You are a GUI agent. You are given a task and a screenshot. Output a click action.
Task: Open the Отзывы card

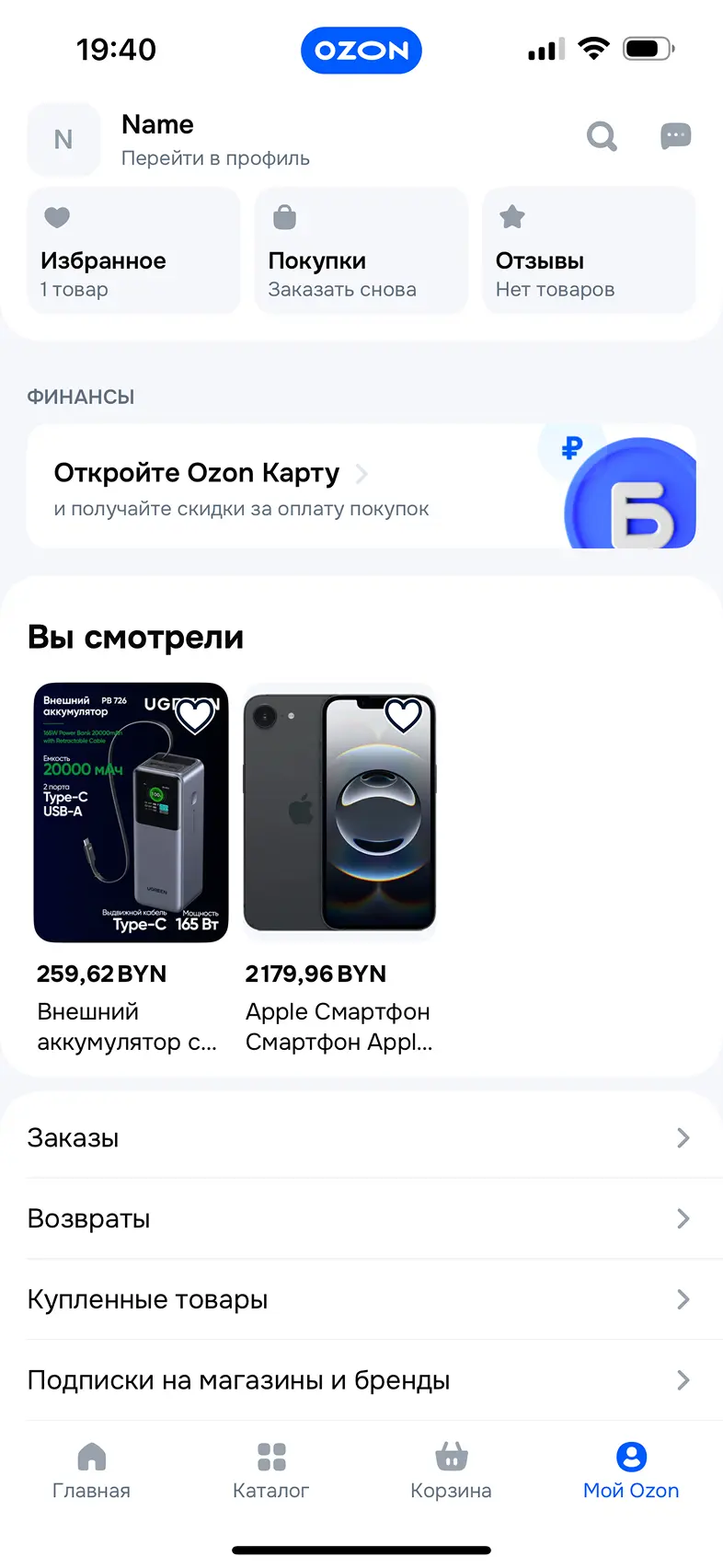589,251
